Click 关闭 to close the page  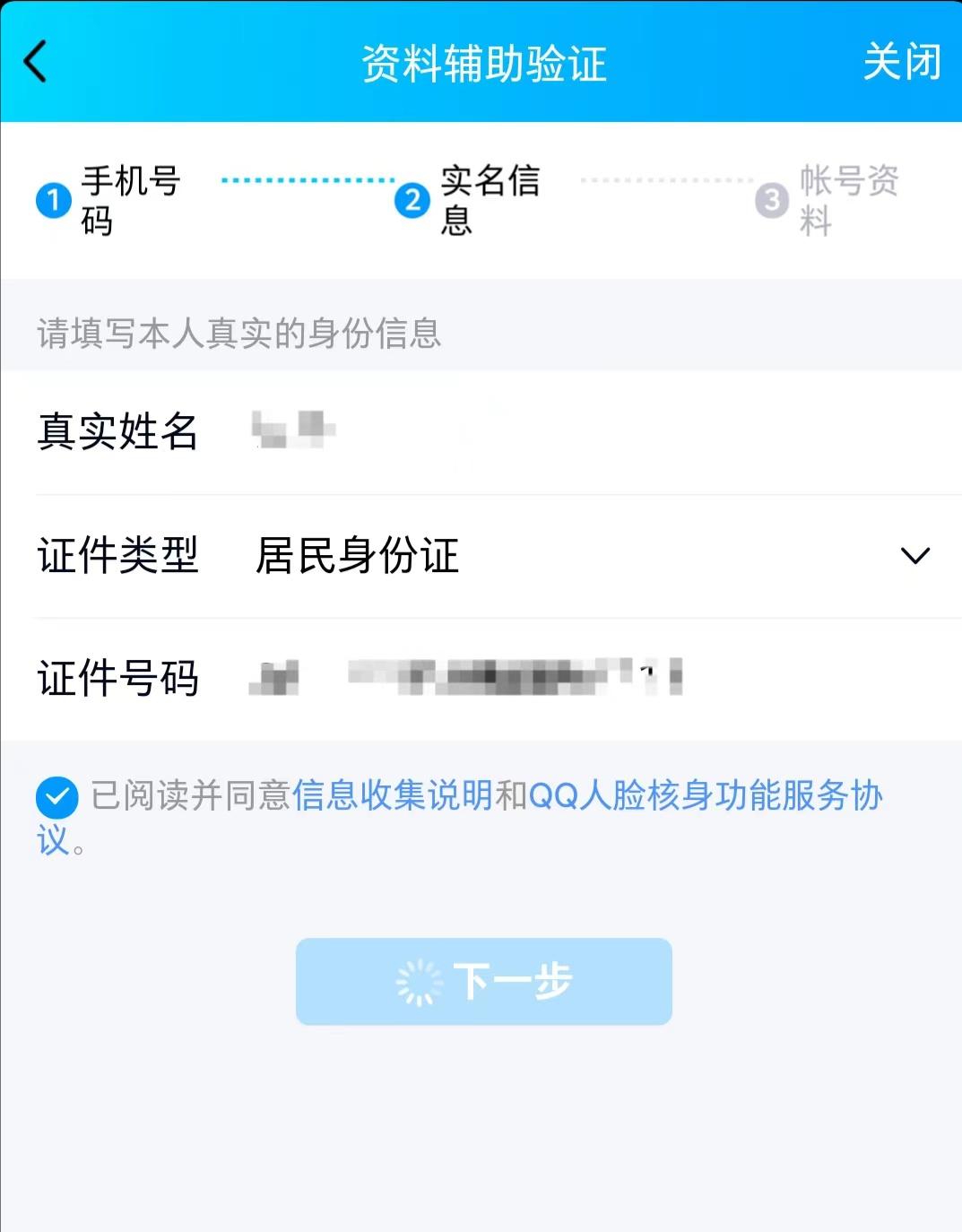902,63
